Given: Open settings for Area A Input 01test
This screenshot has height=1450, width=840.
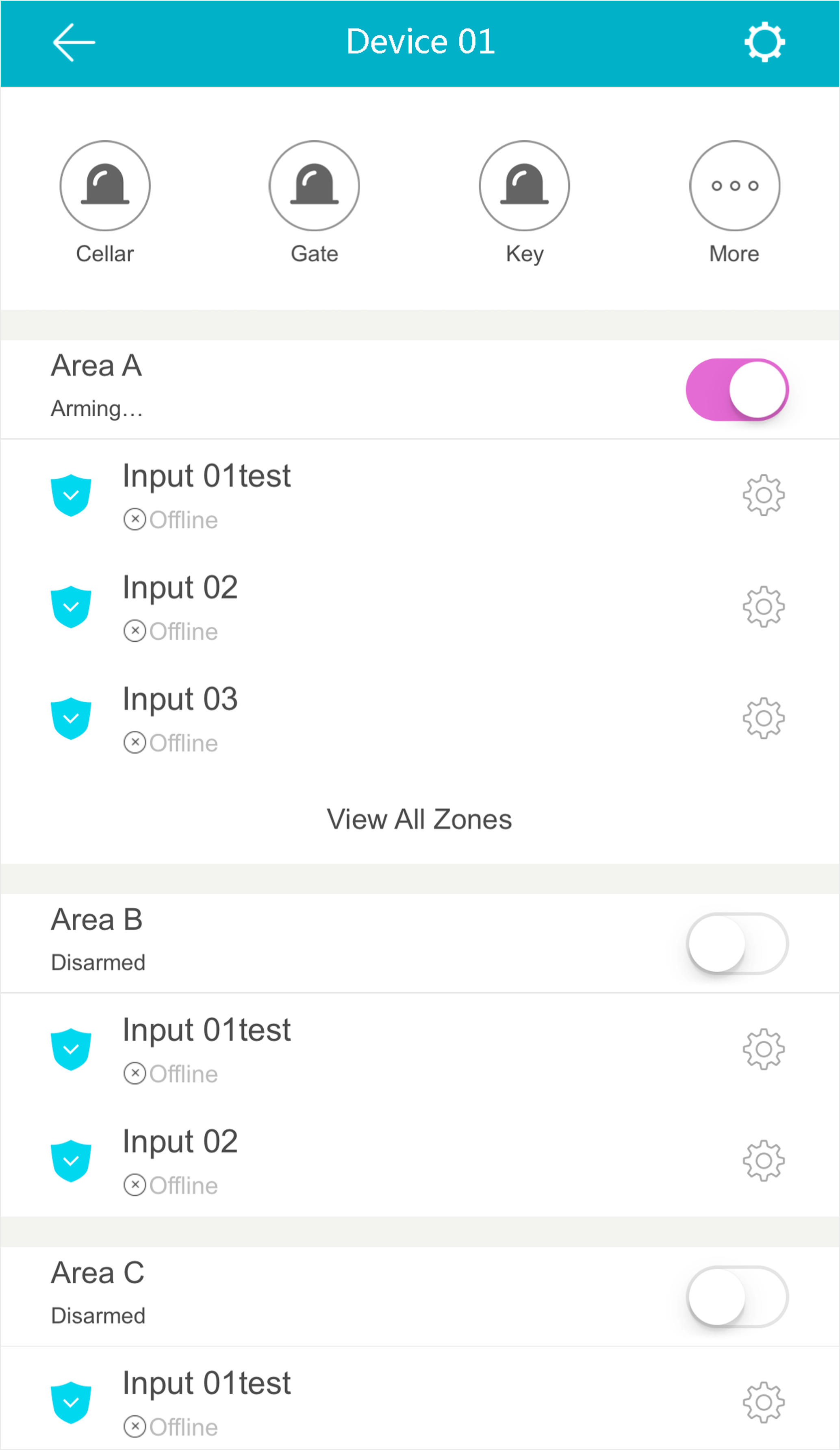Looking at the screenshot, I should (764, 495).
